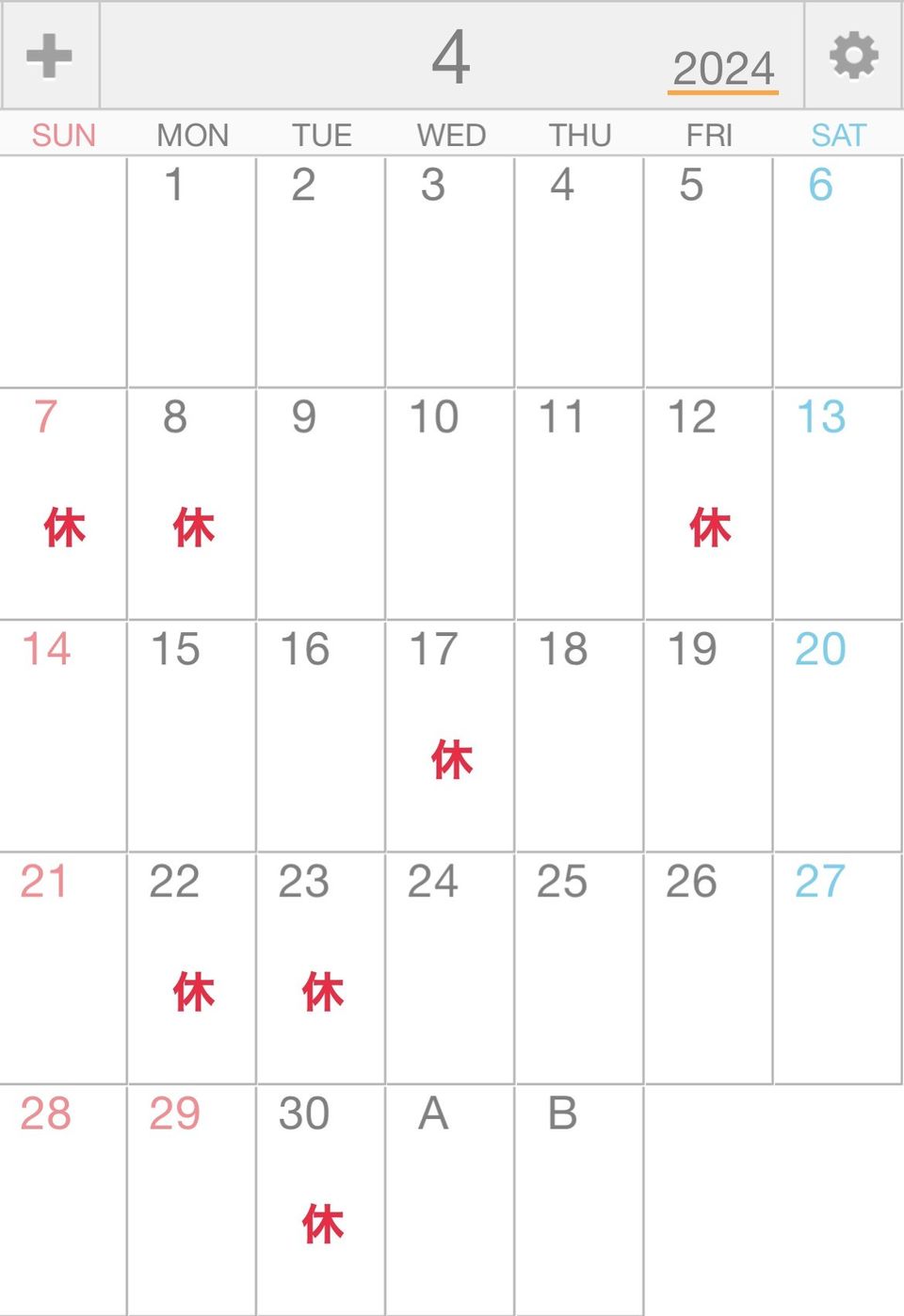The height and width of the screenshot is (1316, 904).
Task: Select April 30 marked 休
Action: click(321, 1200)
